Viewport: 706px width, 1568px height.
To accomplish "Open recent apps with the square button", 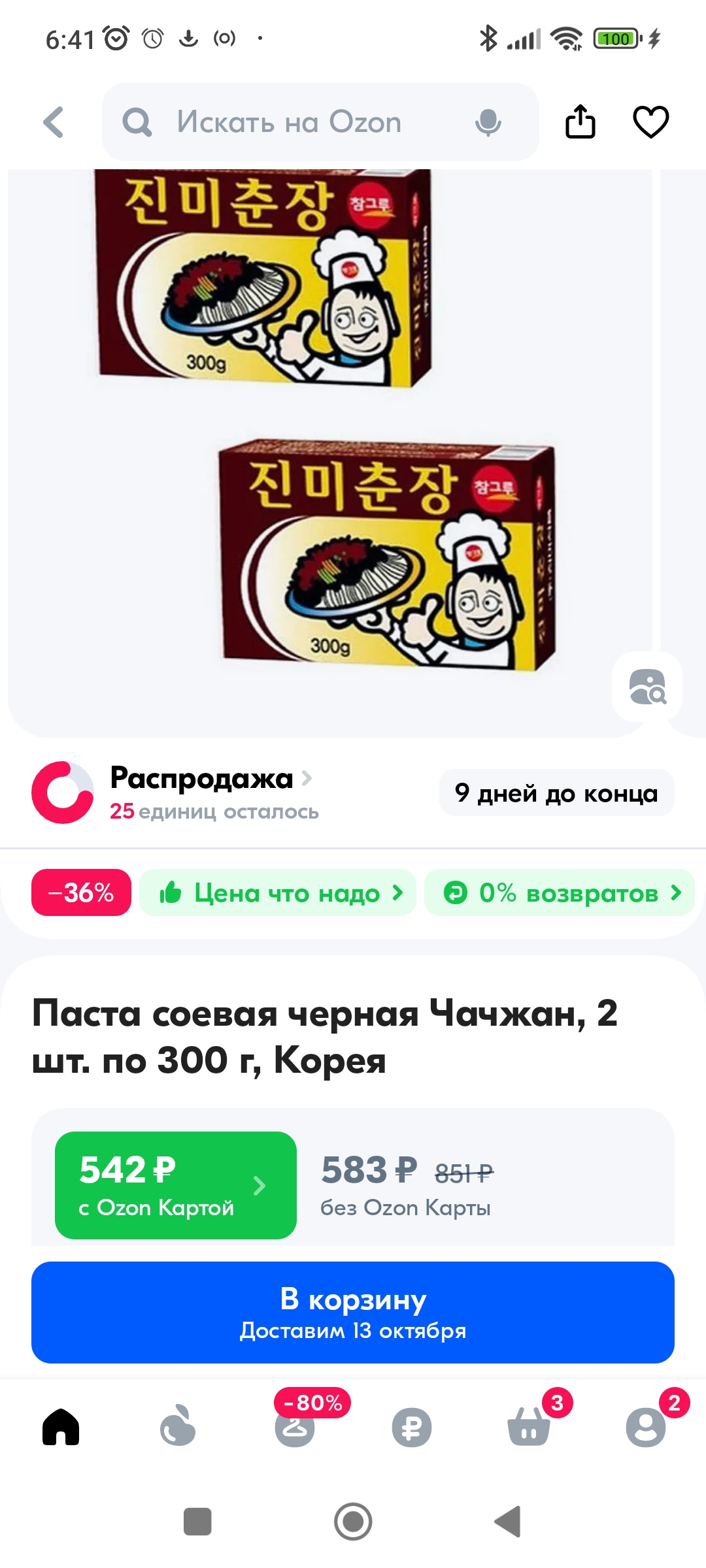I will [x=197, y=1522].
